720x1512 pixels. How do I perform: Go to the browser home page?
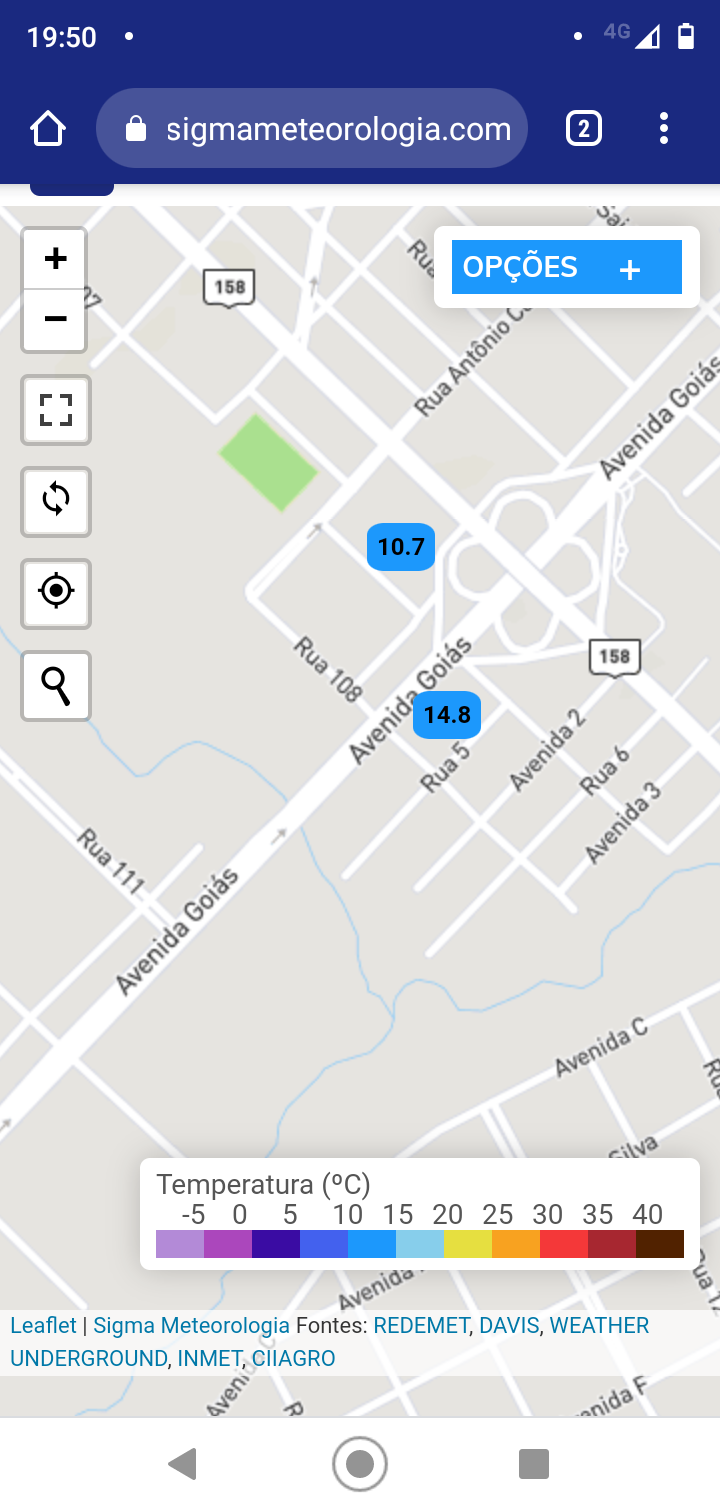coord(48,128)
